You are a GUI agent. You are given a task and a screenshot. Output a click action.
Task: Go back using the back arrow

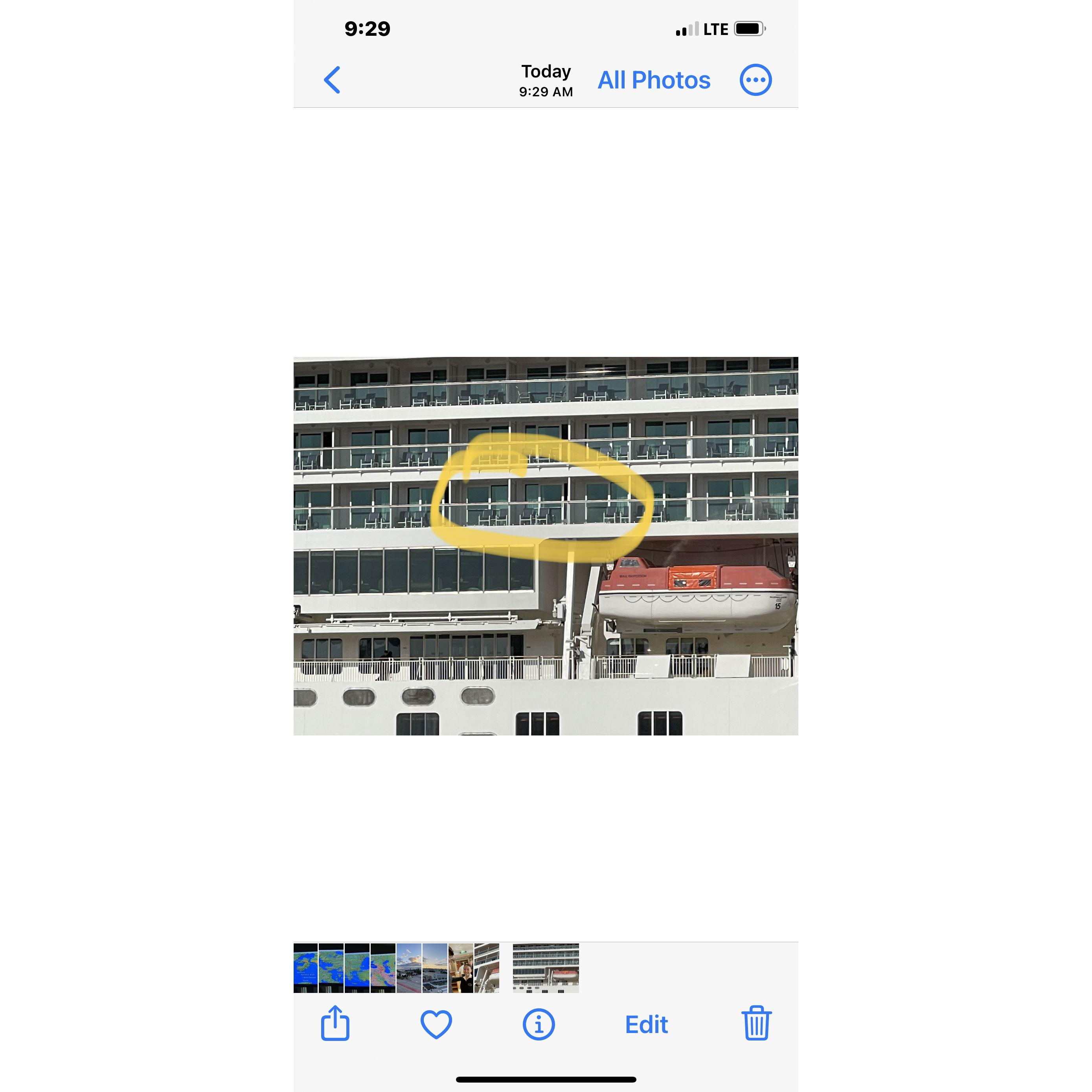332,80
